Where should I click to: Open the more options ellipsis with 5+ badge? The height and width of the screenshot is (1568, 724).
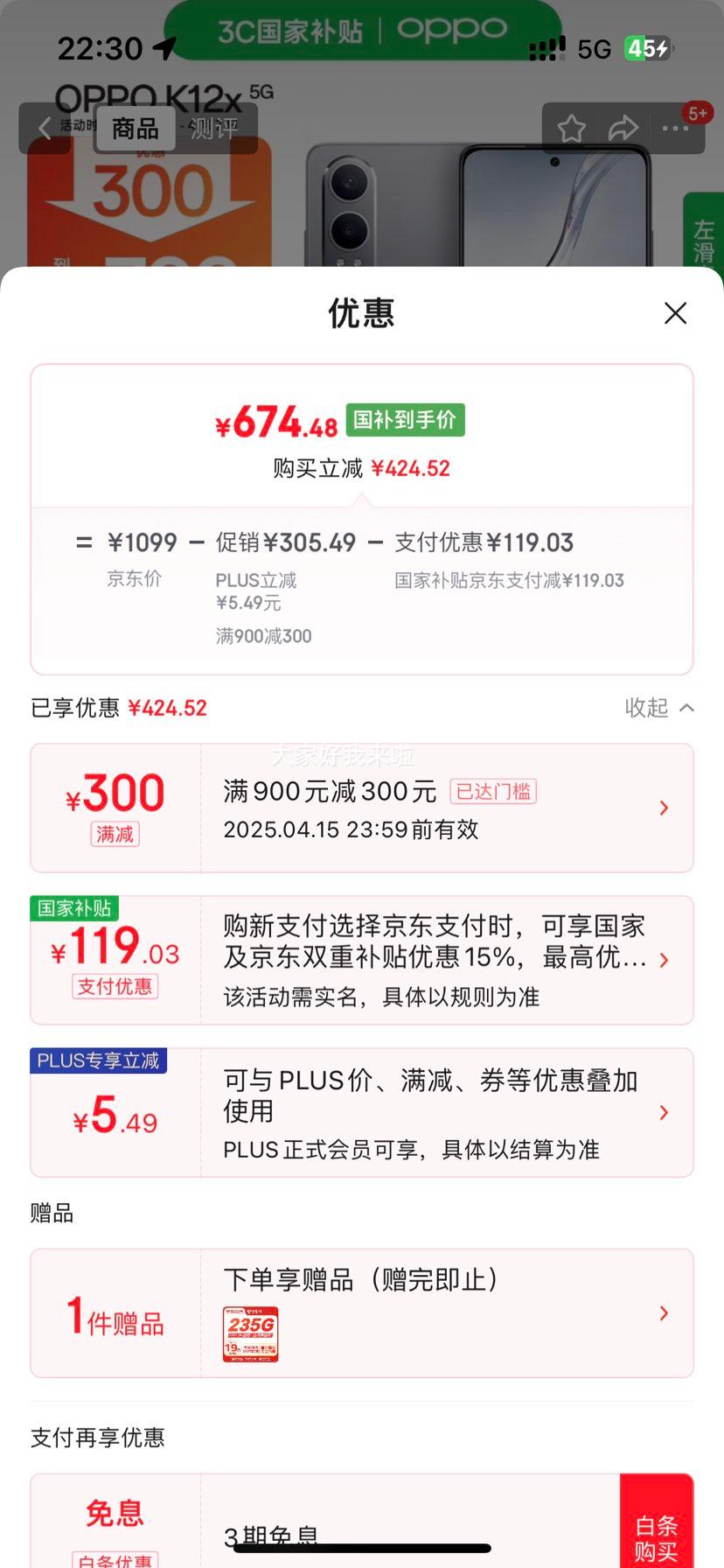tap(675, 129)
